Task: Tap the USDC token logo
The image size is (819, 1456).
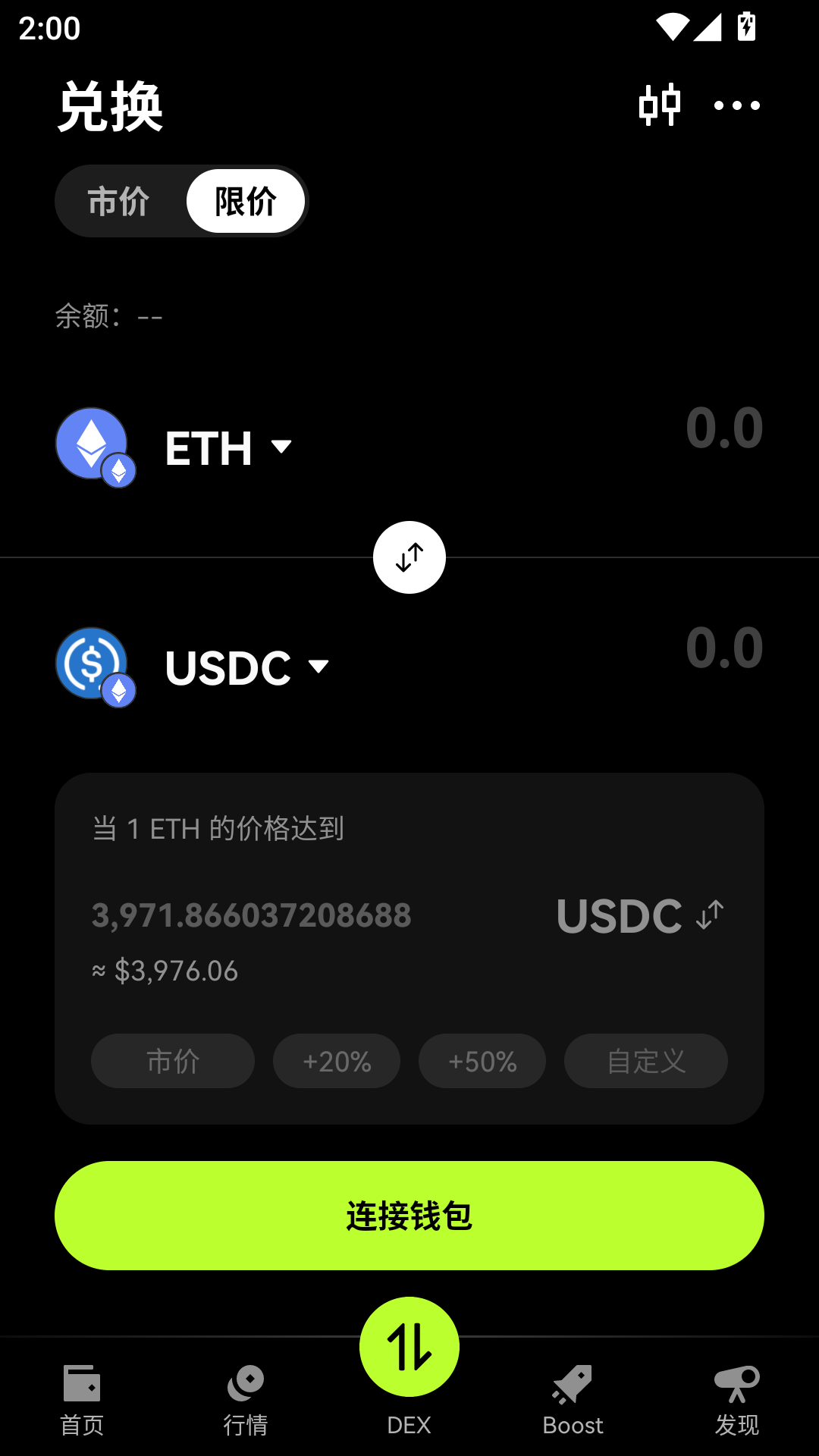Action: pos(93,666)
